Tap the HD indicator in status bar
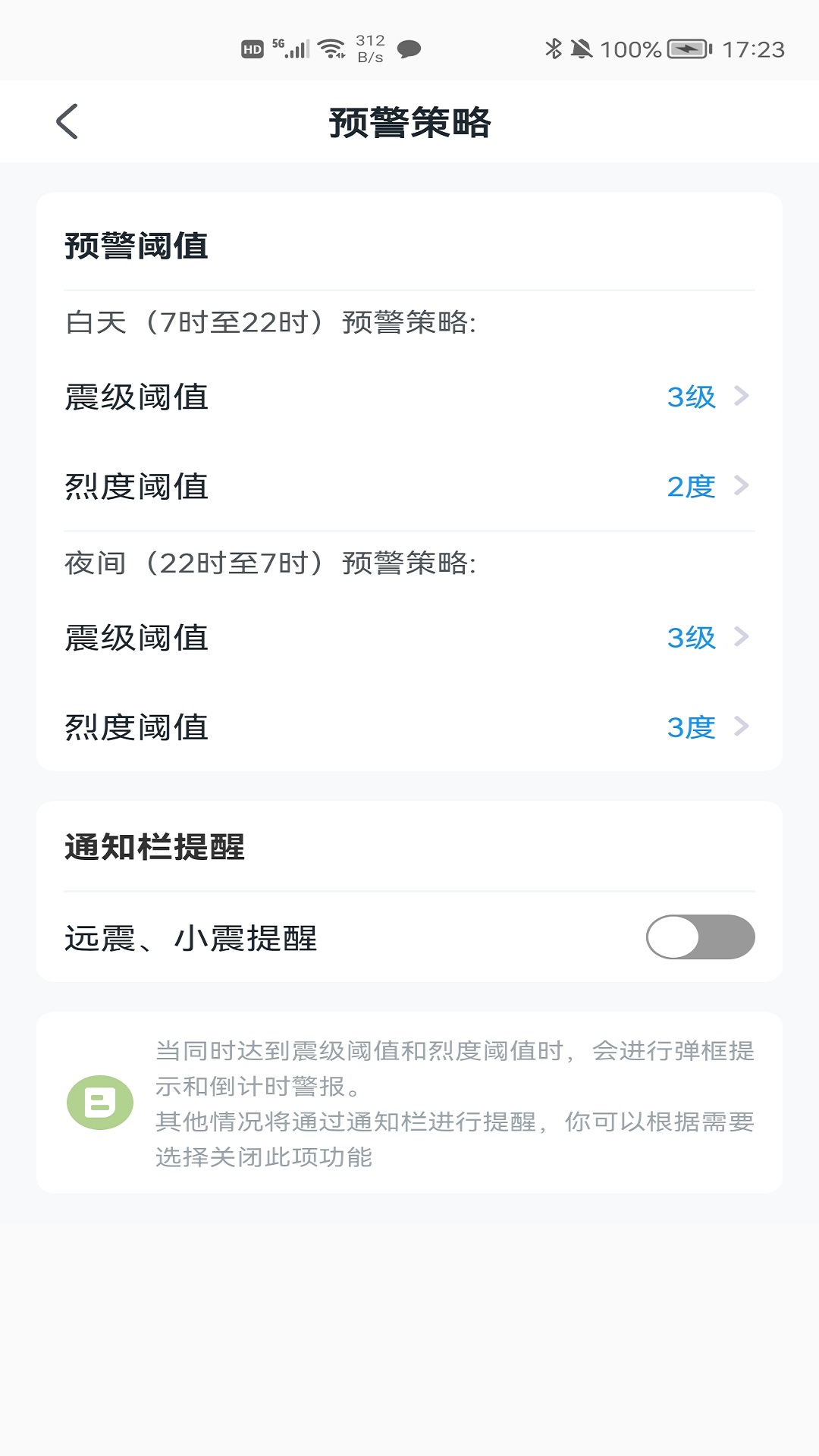Viewport: 819px width, 1456px height. (x=251, y=47)
